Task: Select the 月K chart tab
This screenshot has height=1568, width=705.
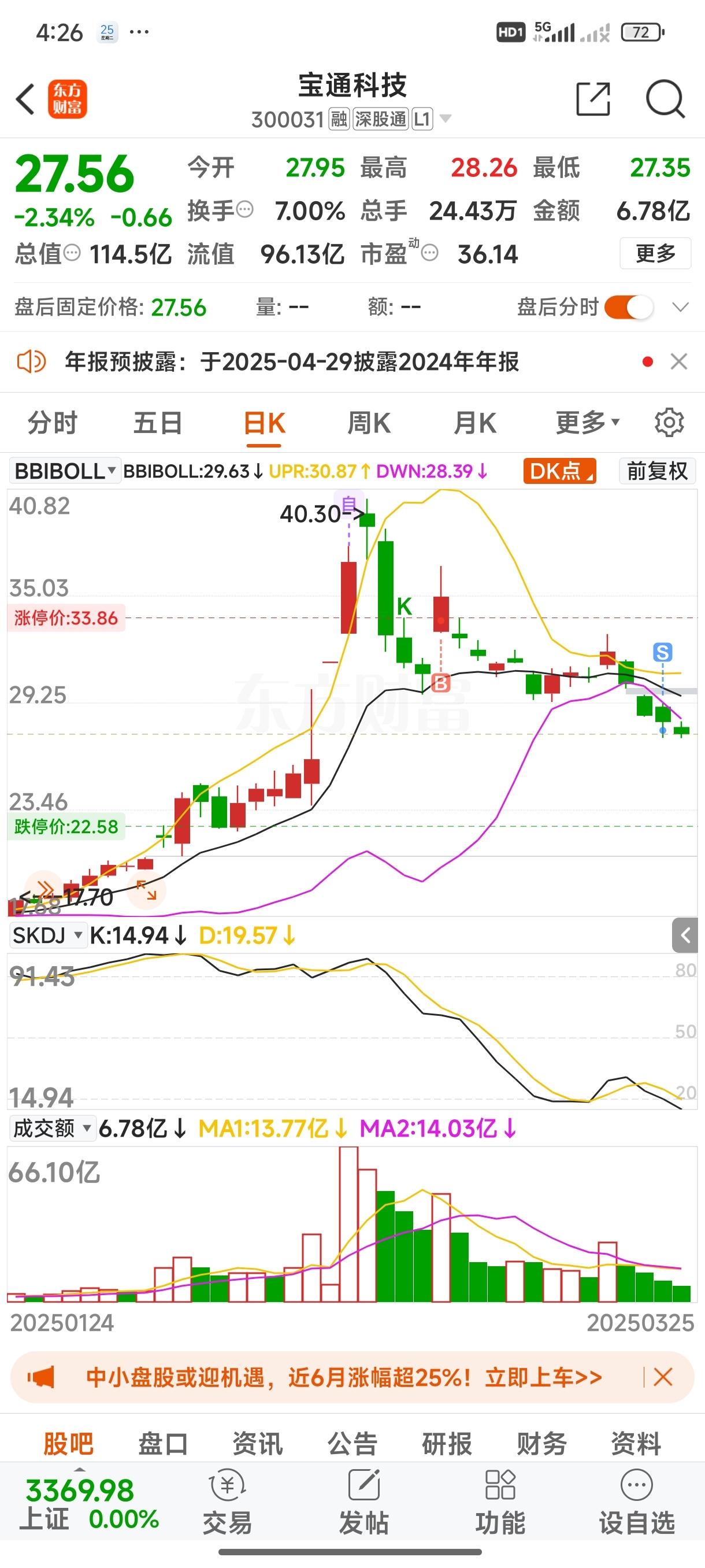Action: click(x=475, y=423)
